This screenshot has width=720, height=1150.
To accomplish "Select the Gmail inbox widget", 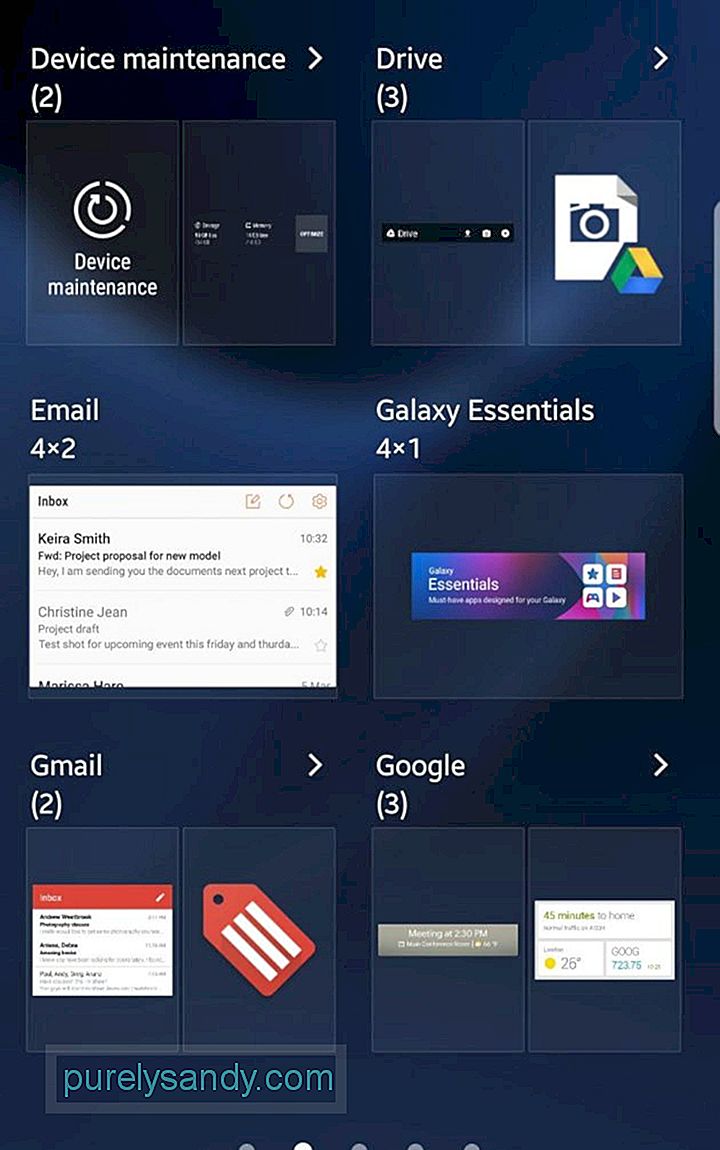I will pyautogui.click(x=103, y=939).
